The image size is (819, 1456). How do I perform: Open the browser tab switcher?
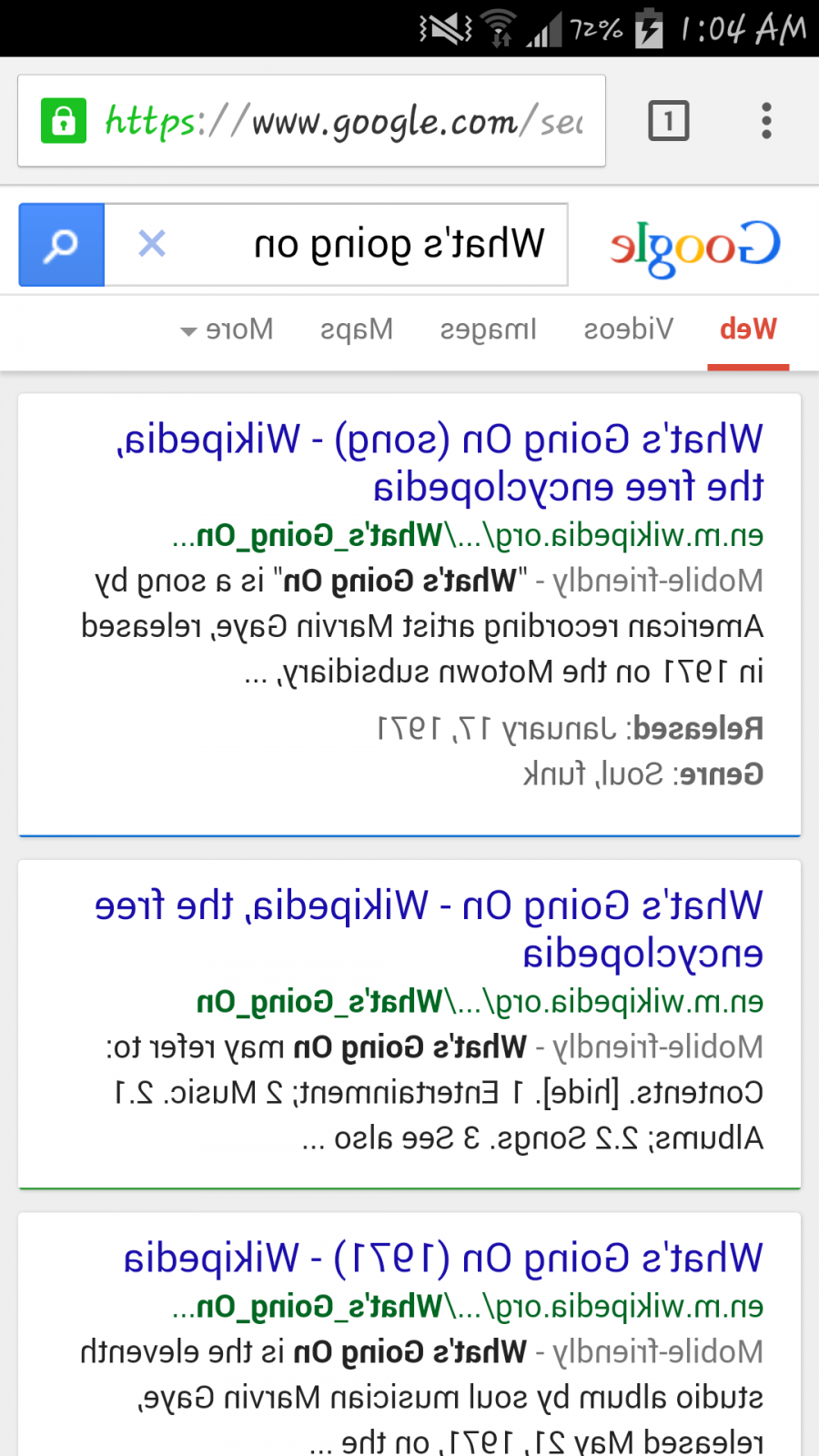(x=668, y=121)
